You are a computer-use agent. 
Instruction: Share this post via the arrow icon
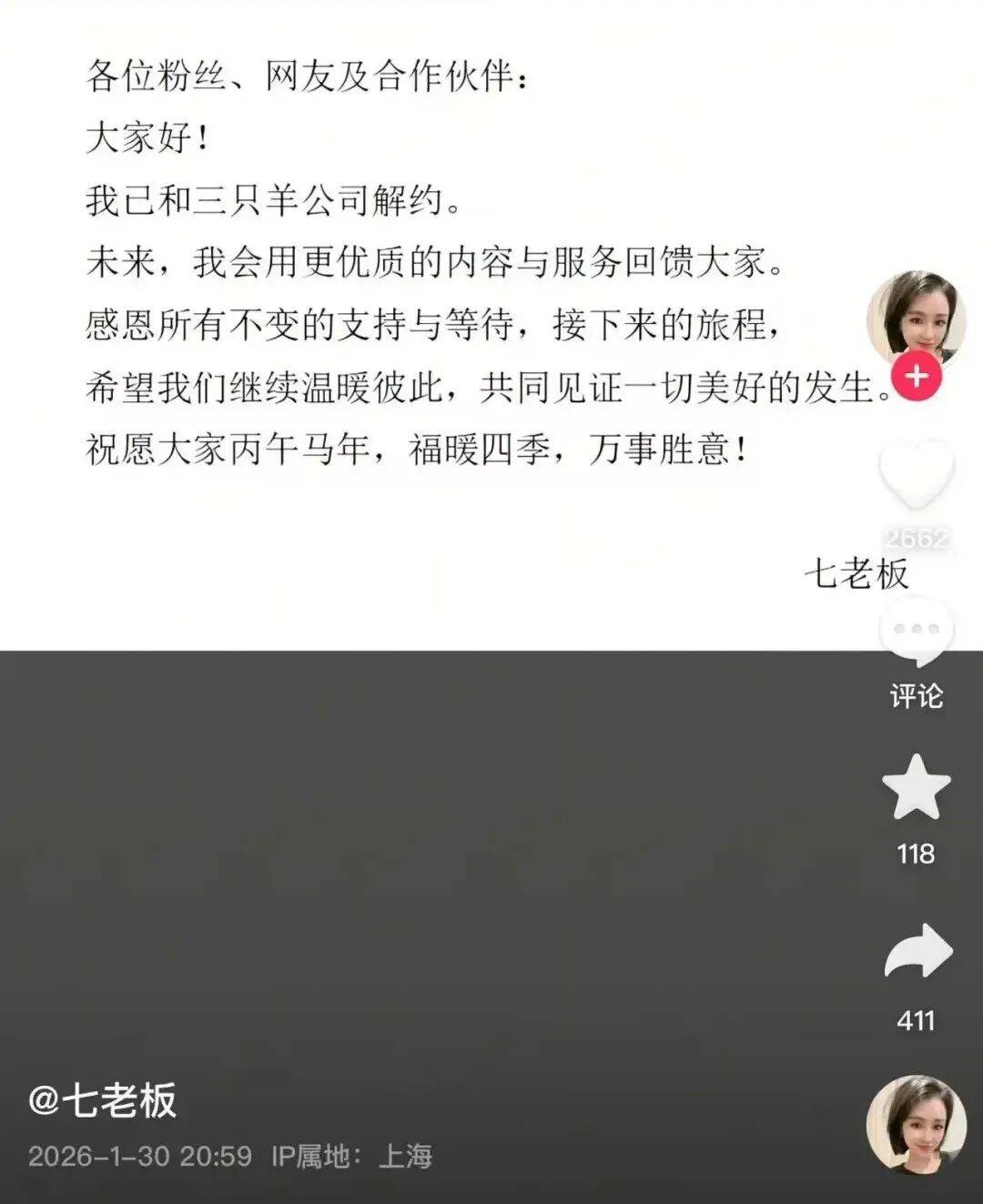pos(917,954)
